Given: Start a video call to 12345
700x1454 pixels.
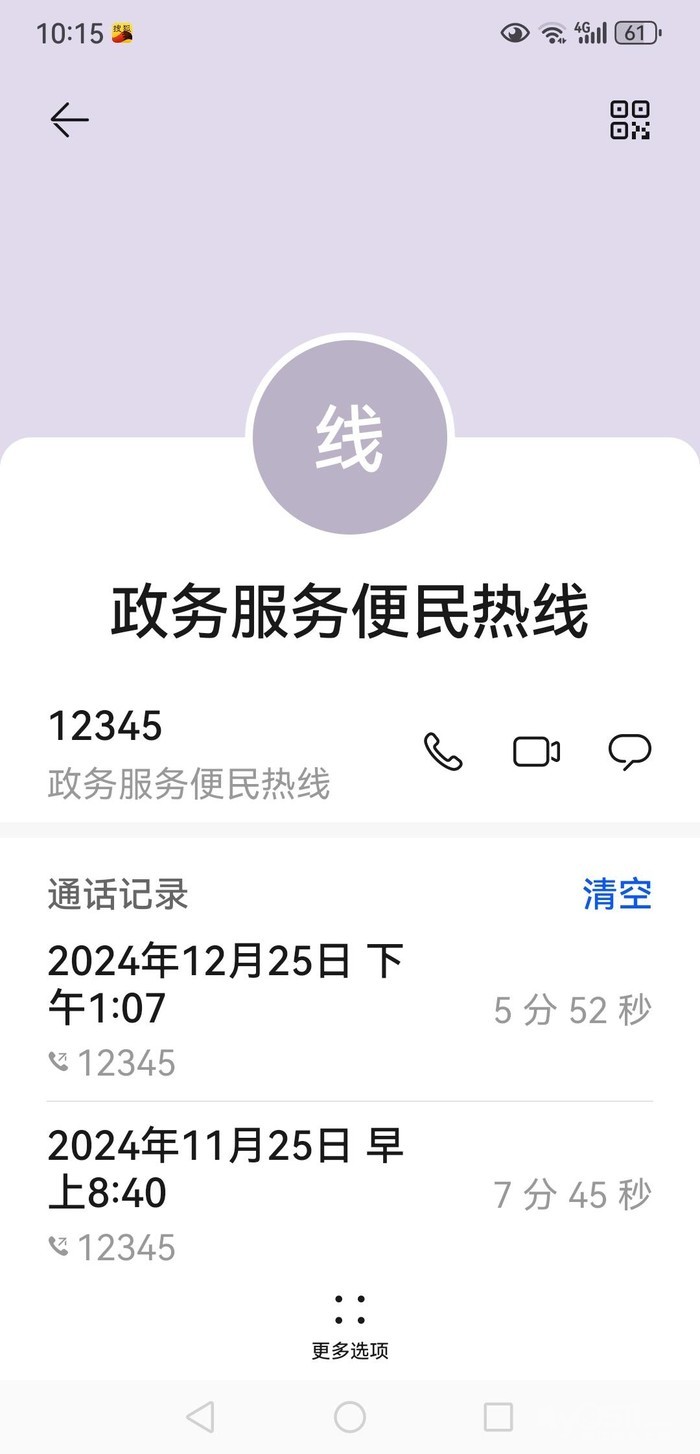Looking at the screenshot, I should [x=536, y=752].
